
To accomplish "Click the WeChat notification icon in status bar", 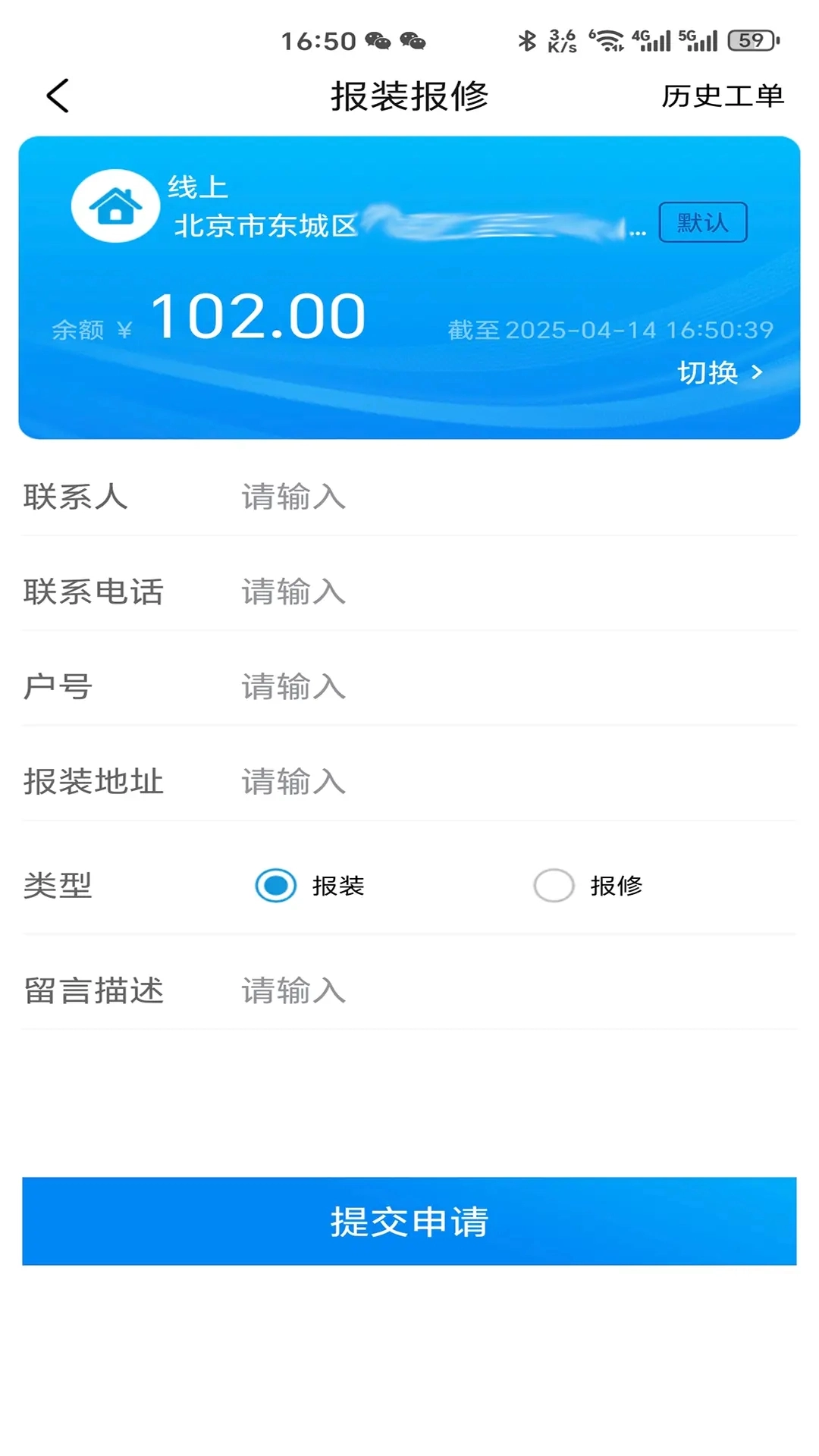I will point(375,41).
